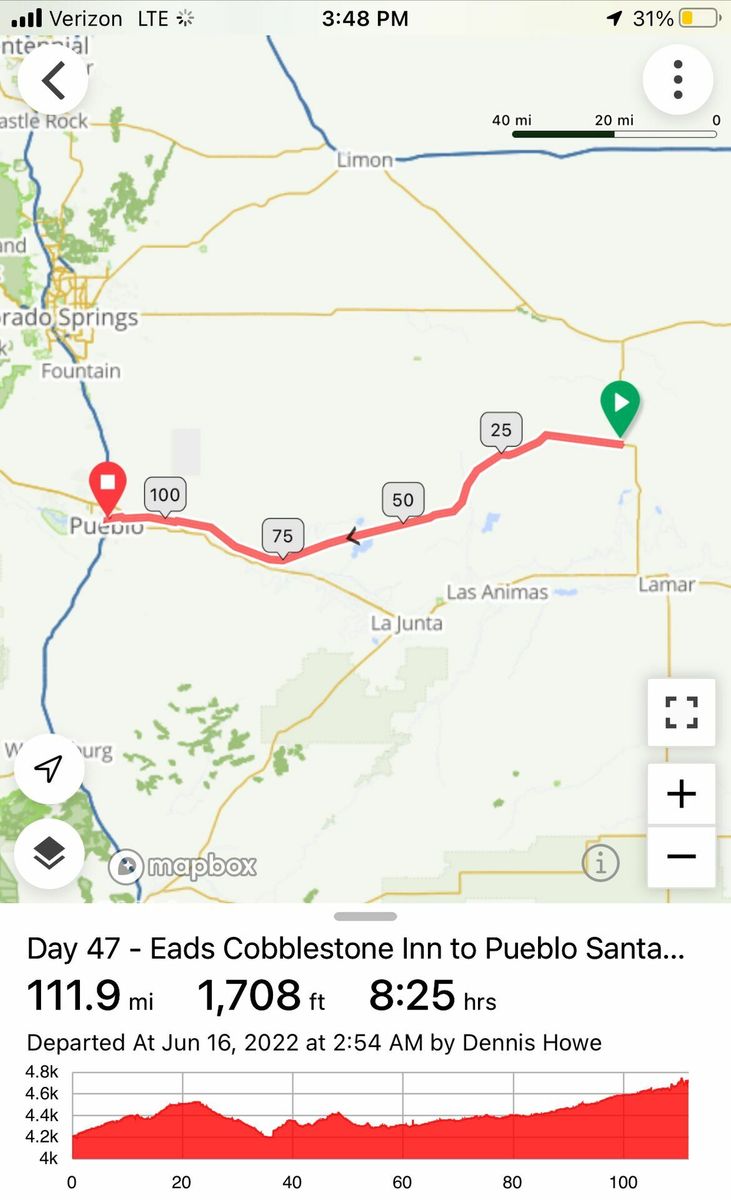Center map on my current location

(x=49, y=768)
